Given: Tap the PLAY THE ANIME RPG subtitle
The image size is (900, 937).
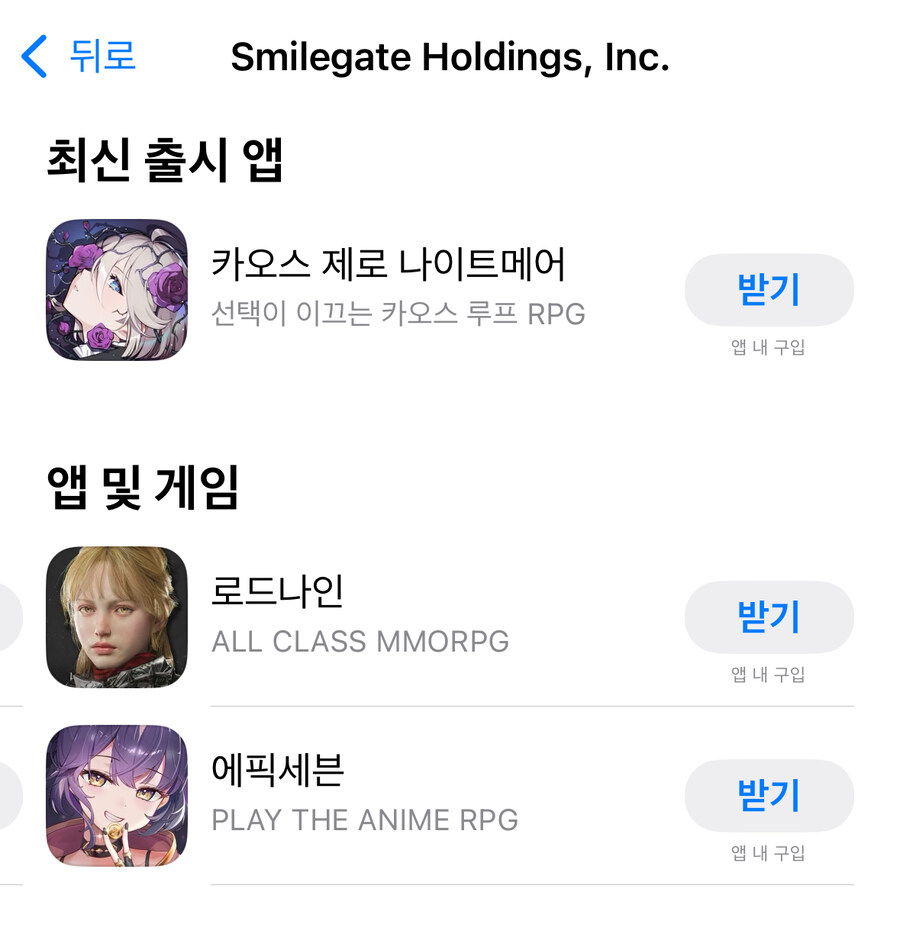Looking at the screenshot, I should 364,821.
